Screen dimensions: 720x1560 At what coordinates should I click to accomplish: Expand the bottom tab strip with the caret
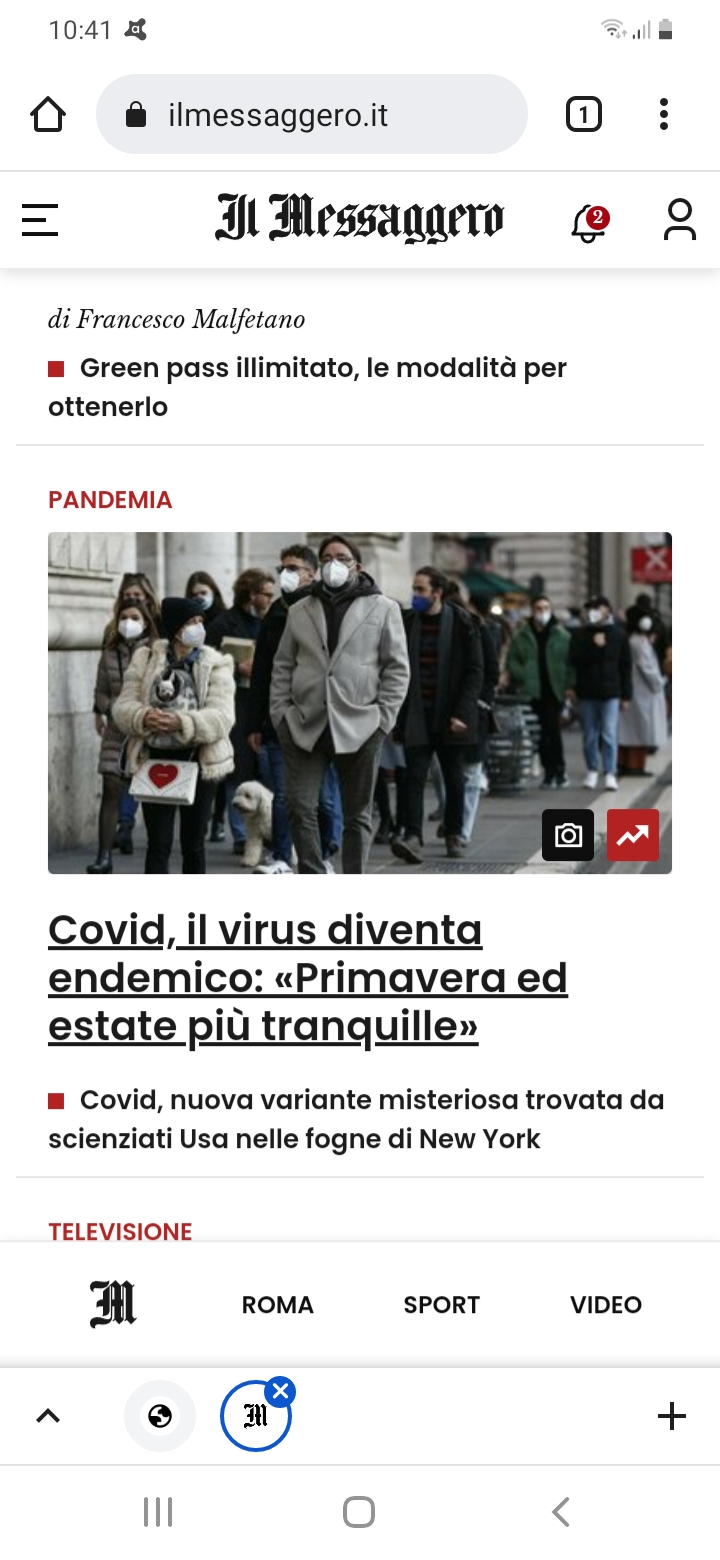[48, 1416]
